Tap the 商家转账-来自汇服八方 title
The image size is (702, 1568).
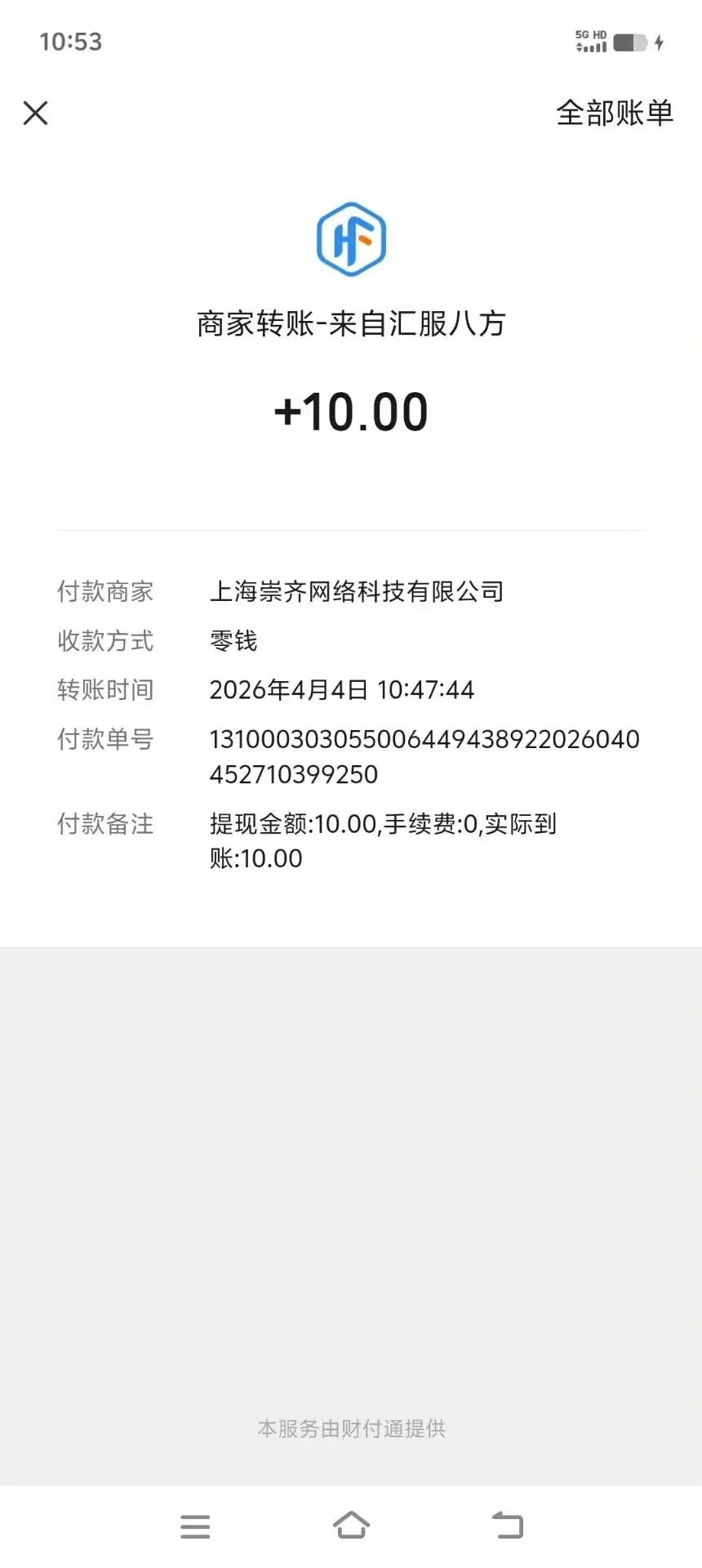351,323
